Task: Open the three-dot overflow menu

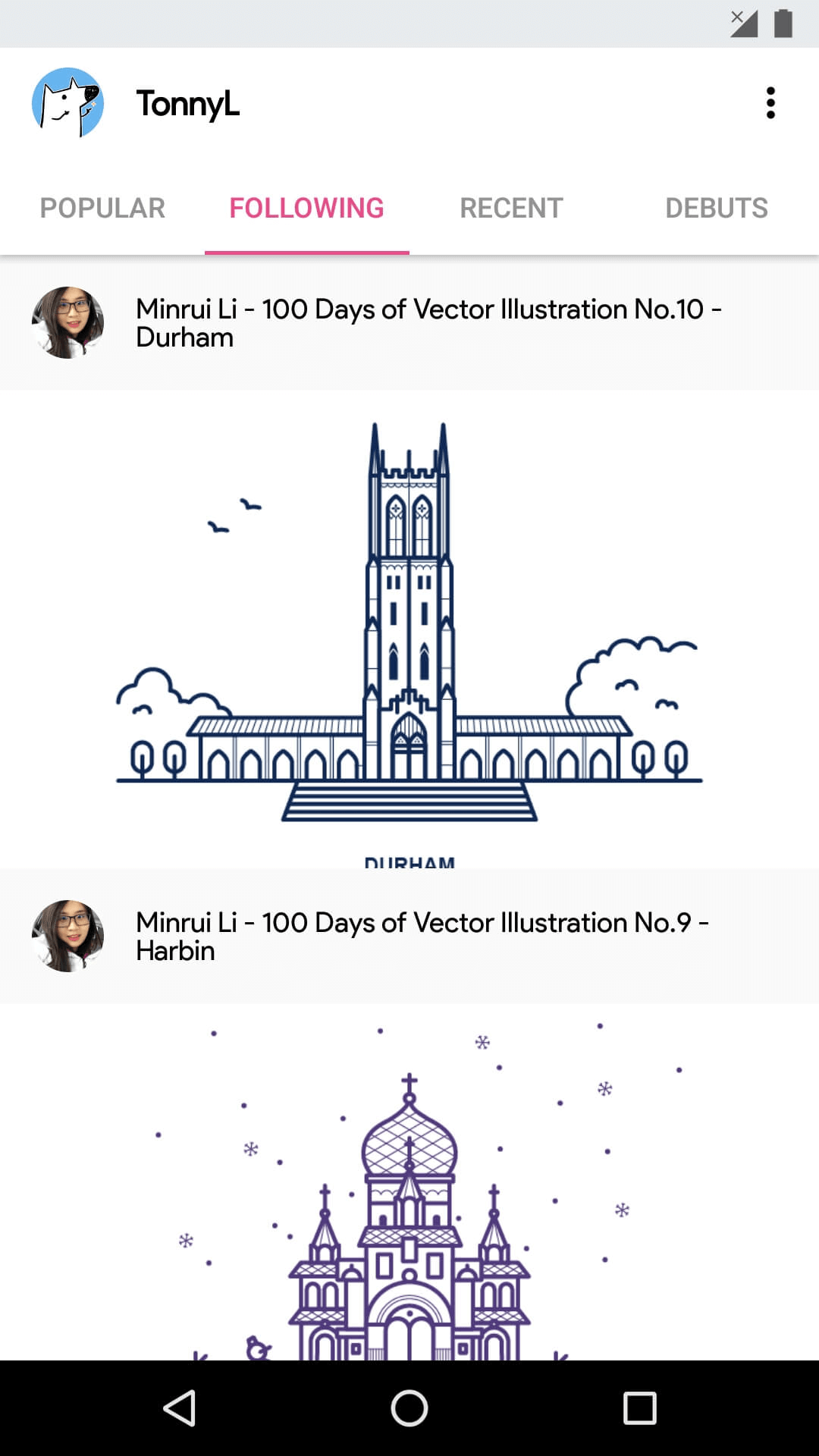Action: coord(770,103)
